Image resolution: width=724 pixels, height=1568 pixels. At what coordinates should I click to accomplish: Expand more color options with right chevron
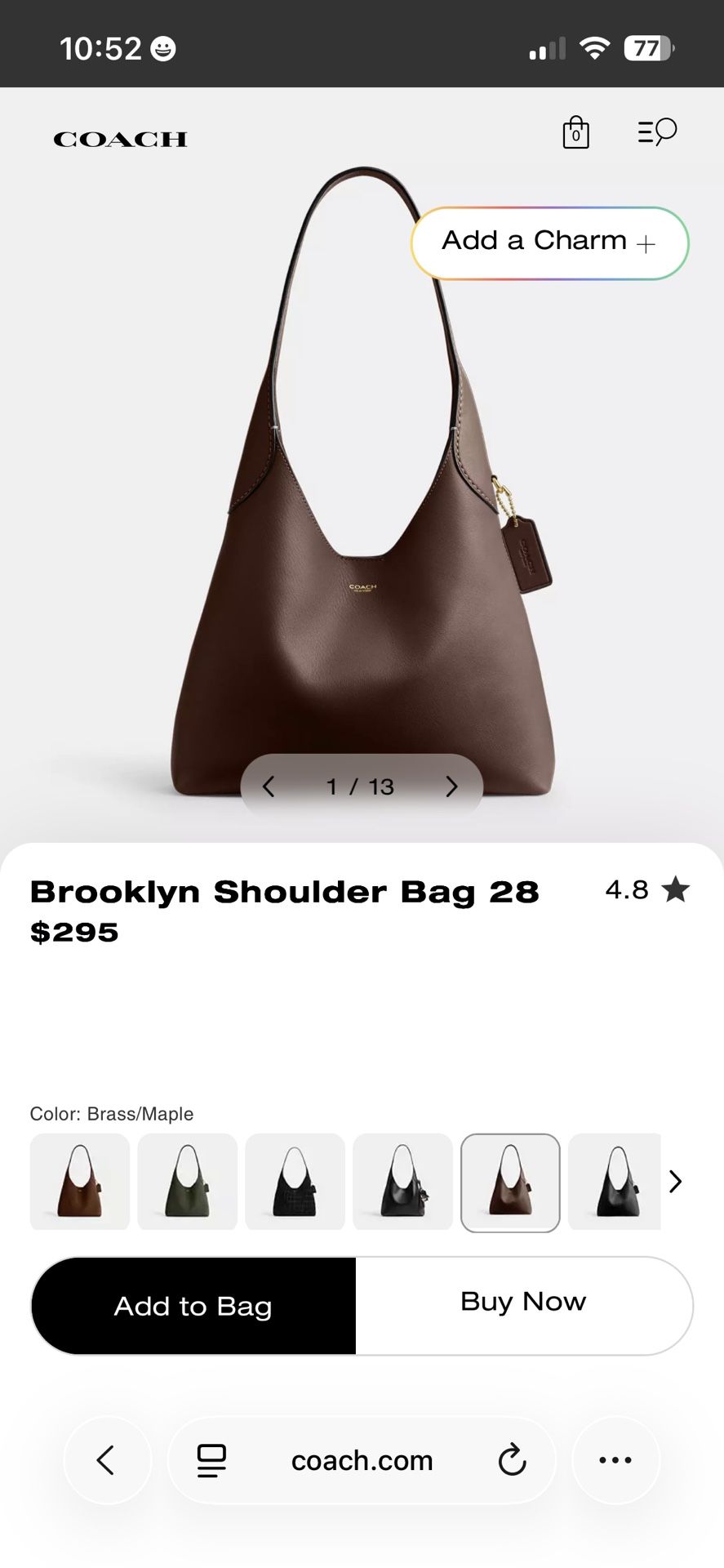676,1182
